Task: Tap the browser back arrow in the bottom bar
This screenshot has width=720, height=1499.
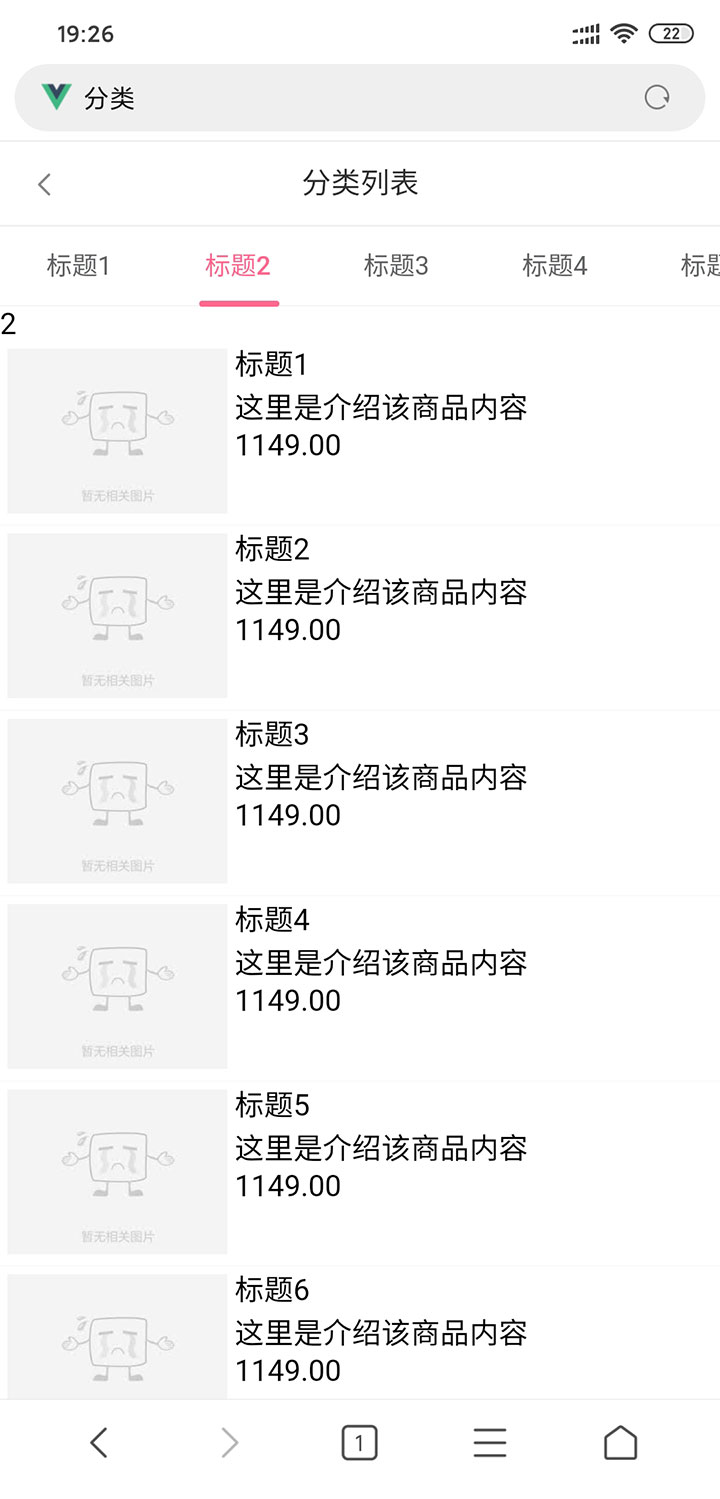Action: [x=98, y=1443]
